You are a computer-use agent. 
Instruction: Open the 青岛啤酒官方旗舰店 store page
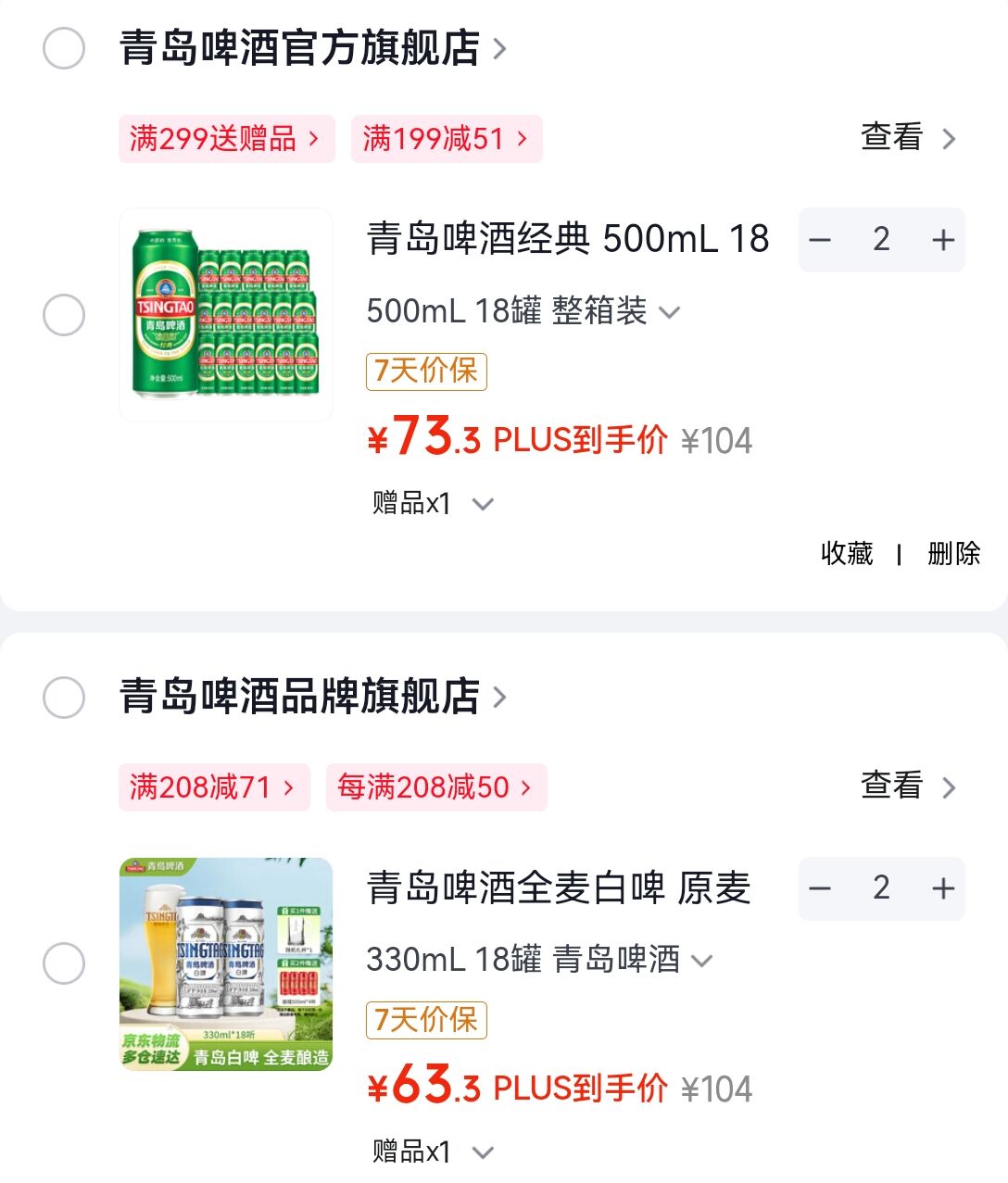(312, 48)
